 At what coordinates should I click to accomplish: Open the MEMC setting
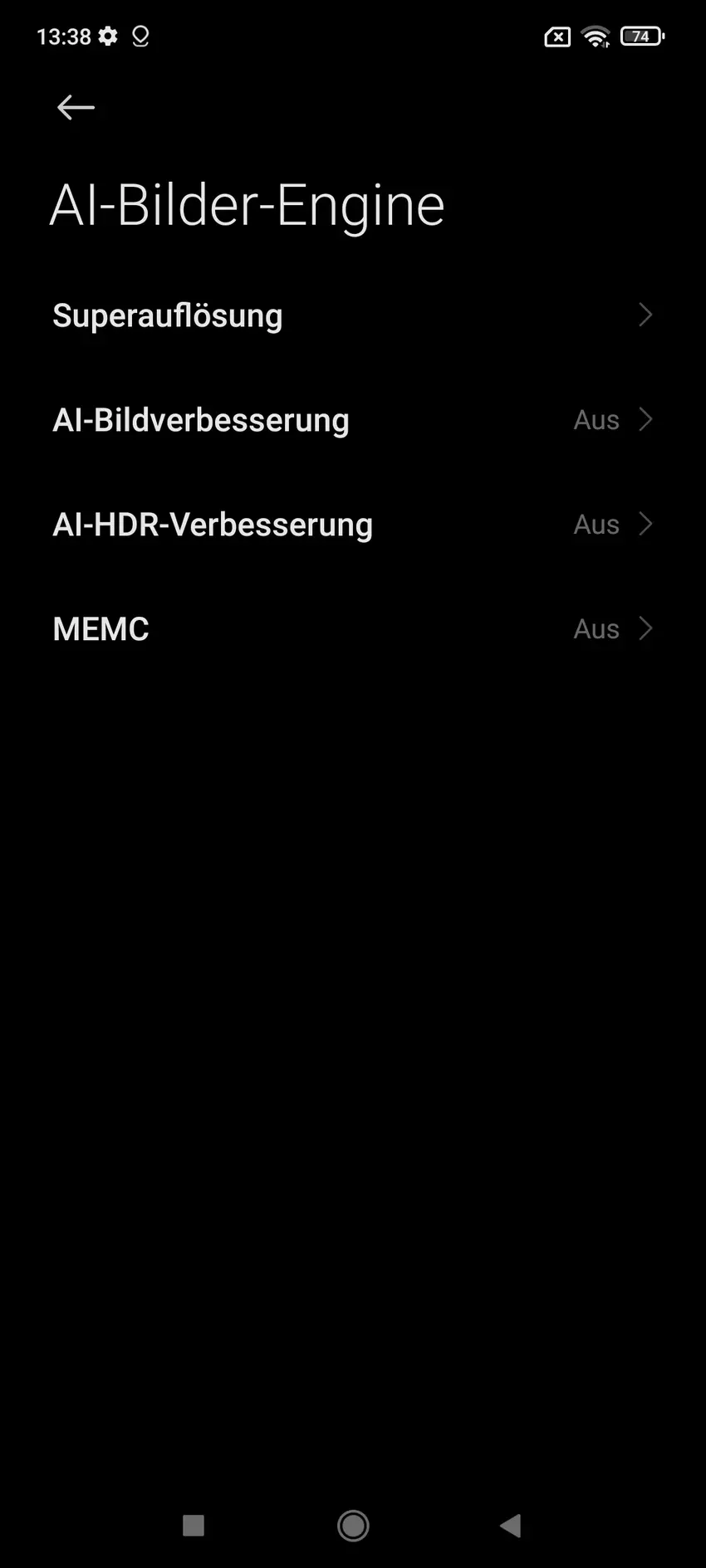click(352, 629)
